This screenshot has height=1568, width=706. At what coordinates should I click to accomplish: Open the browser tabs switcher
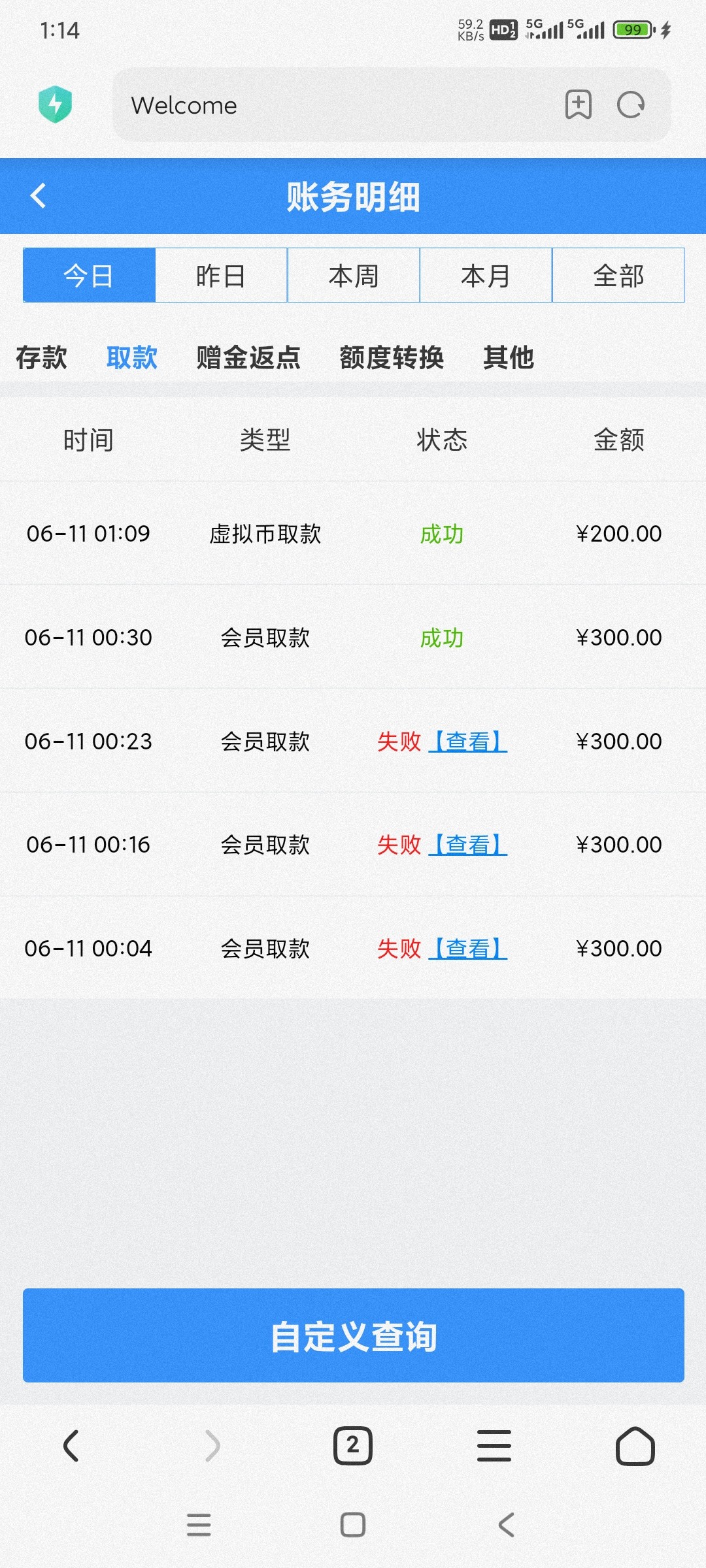(x=353, y=1446)
